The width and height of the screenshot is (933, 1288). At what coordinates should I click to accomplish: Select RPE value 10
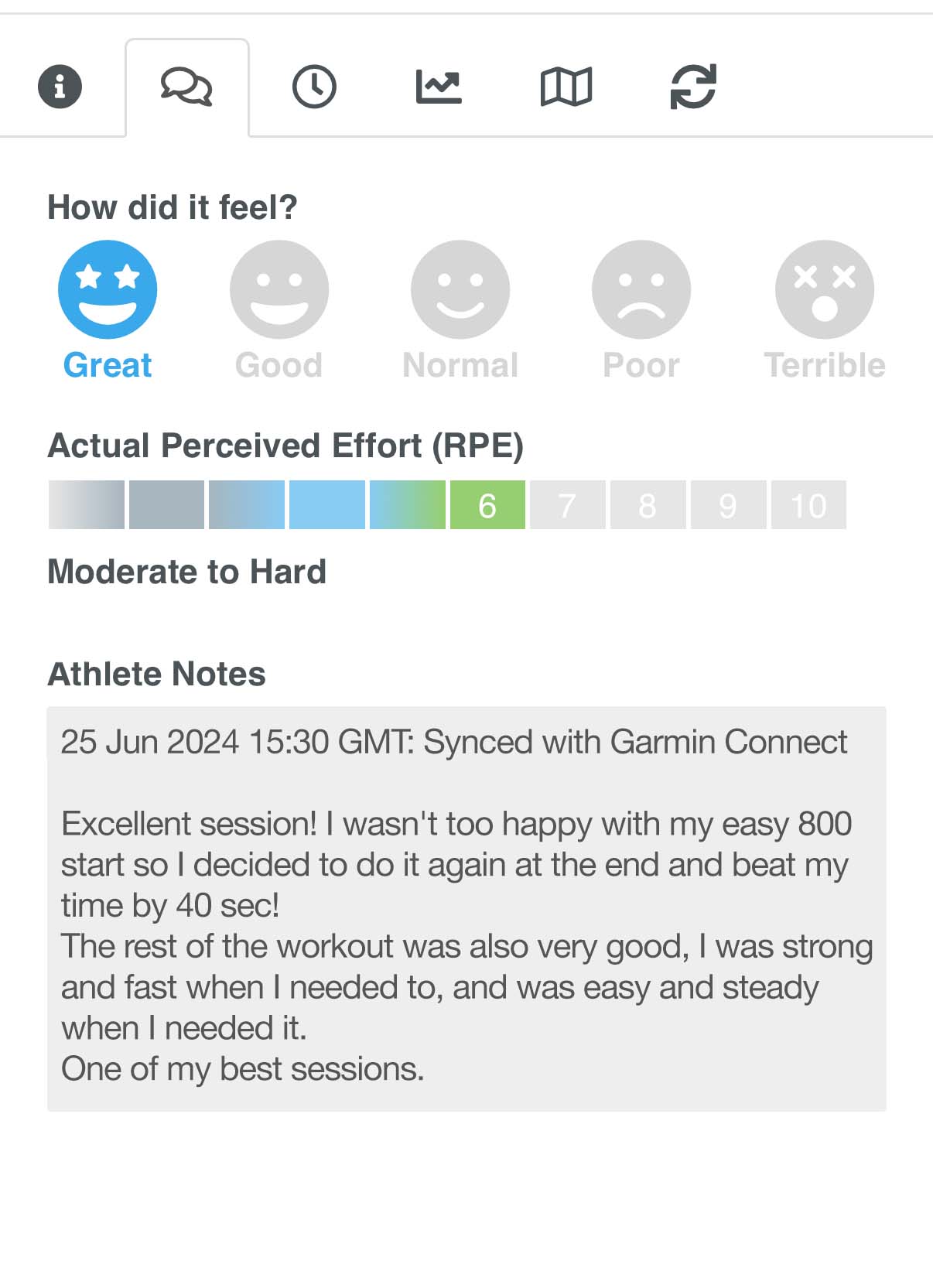(808, 506)
